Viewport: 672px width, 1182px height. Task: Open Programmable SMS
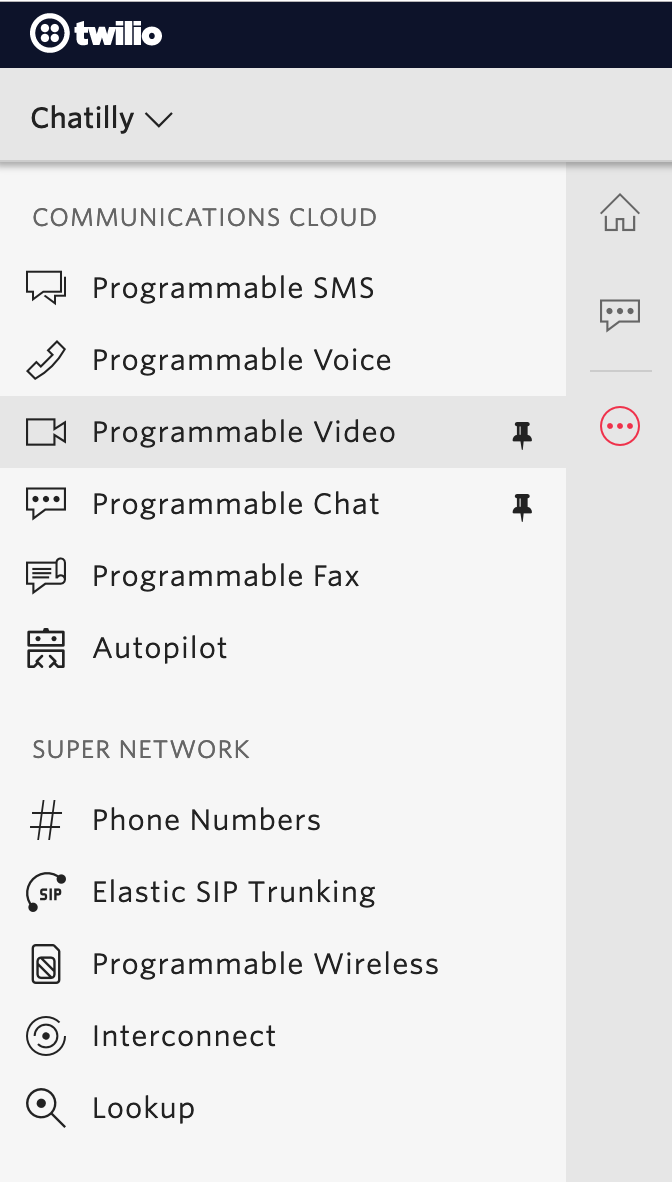[x=283, y=288]
